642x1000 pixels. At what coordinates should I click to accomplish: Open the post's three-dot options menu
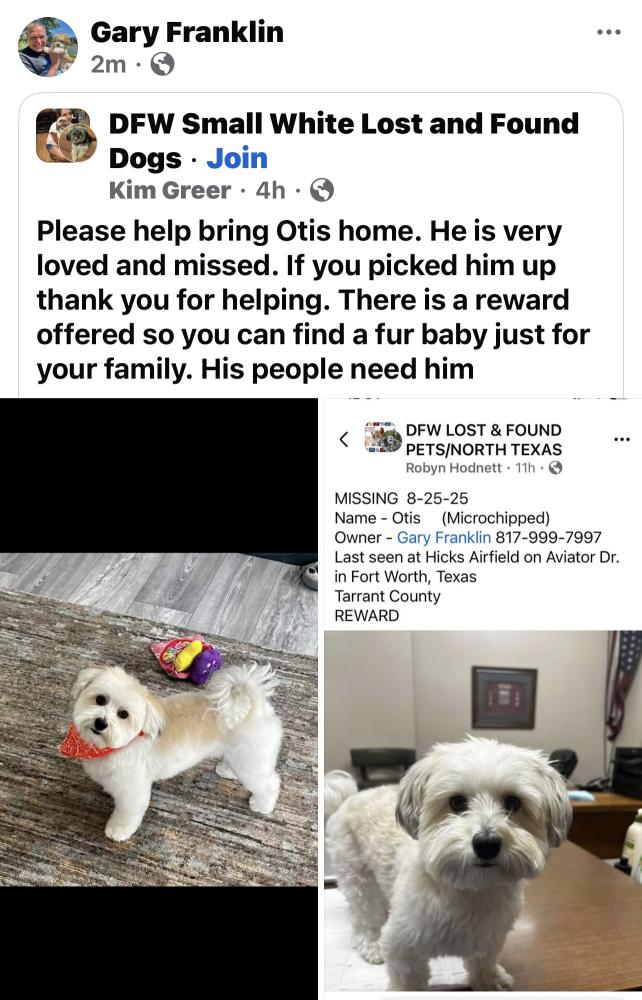click(x=608, y=33)
